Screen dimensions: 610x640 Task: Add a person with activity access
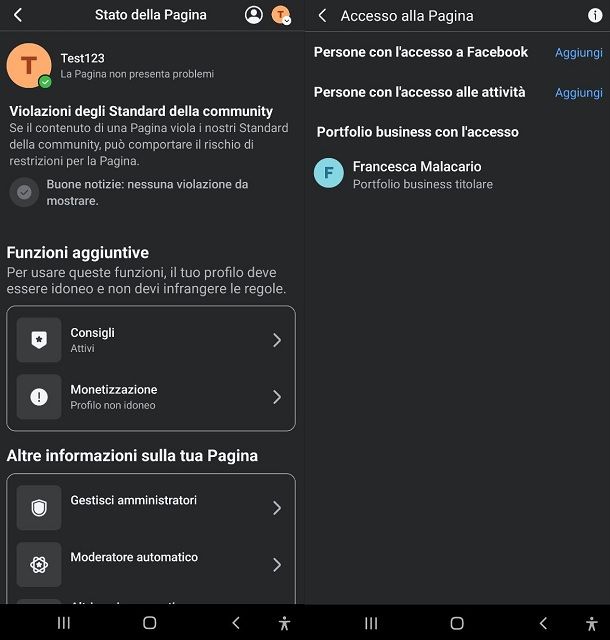tap(578, 93)
